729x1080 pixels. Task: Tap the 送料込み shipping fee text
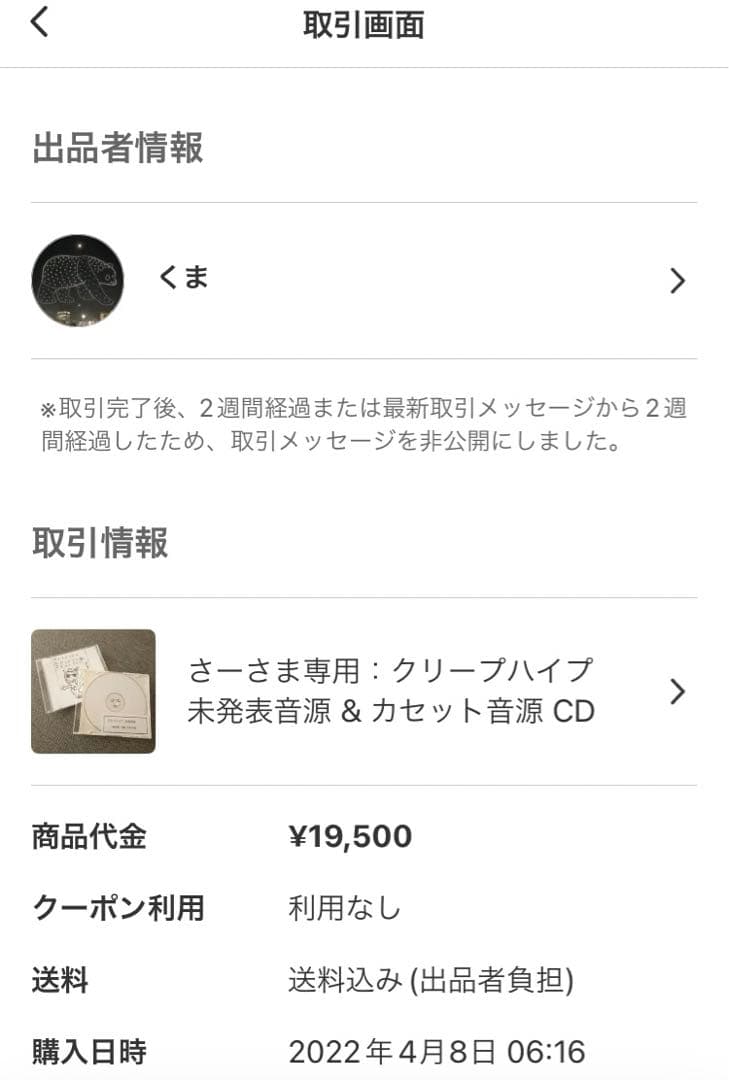[x=428, y=980]
